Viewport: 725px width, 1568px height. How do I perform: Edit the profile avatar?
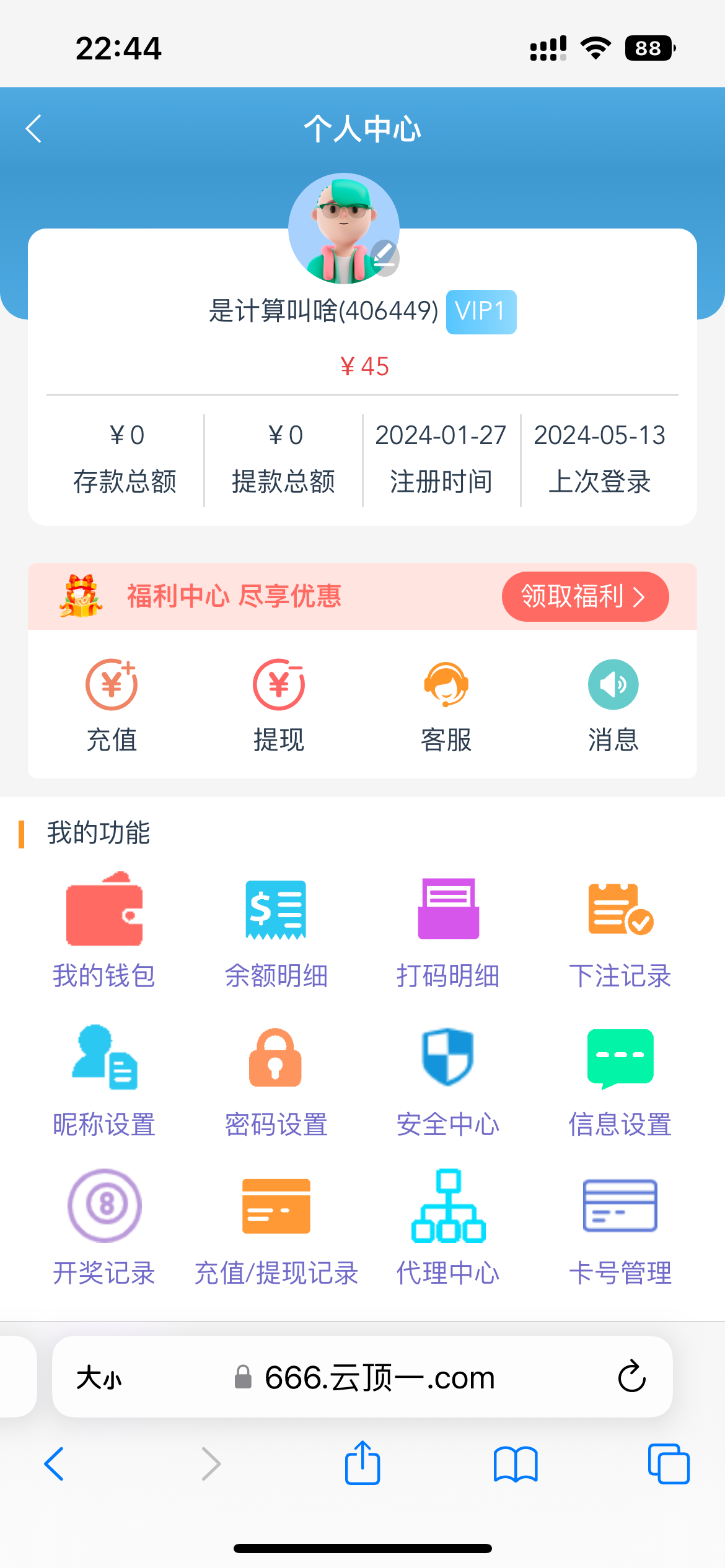point(384,256)
